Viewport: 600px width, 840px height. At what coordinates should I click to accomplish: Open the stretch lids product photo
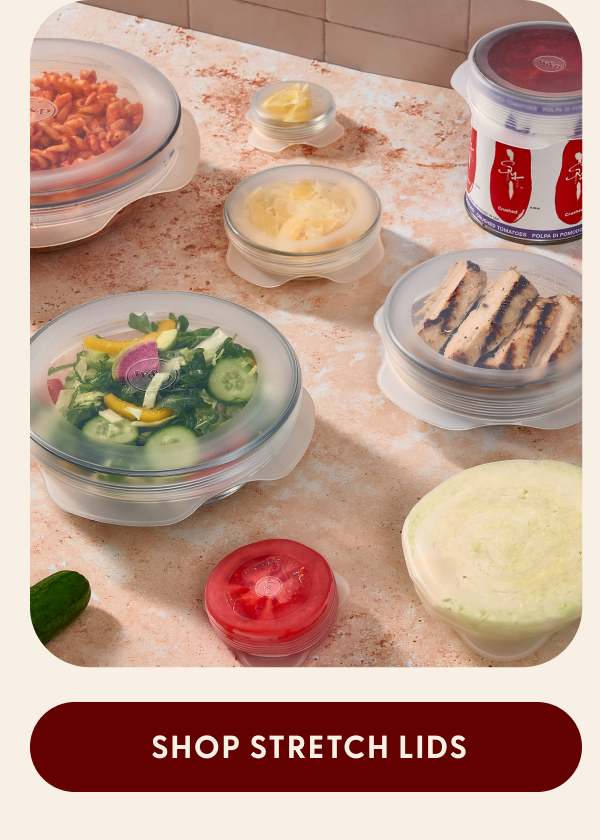click(x=306, y=334)
